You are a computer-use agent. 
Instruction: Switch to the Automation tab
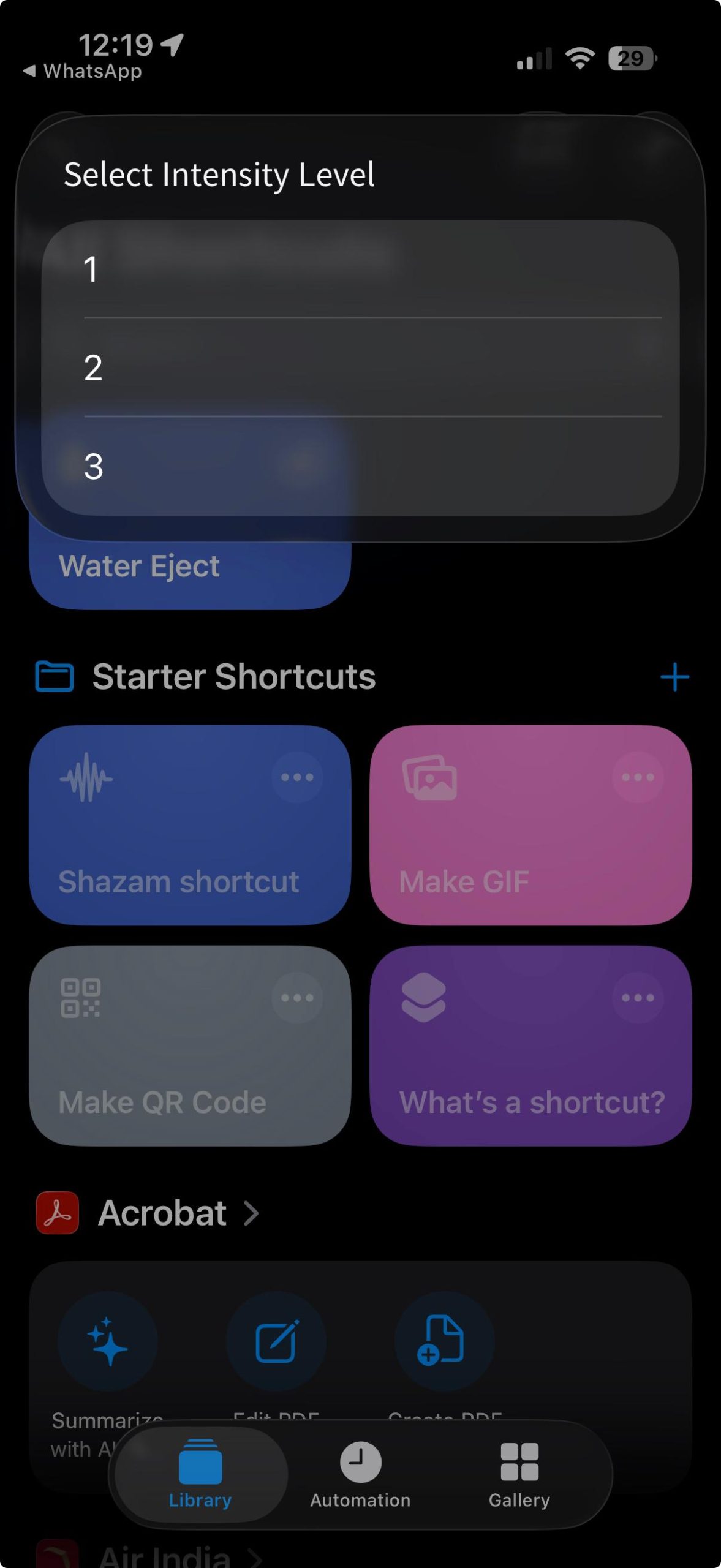[360, 1474]
